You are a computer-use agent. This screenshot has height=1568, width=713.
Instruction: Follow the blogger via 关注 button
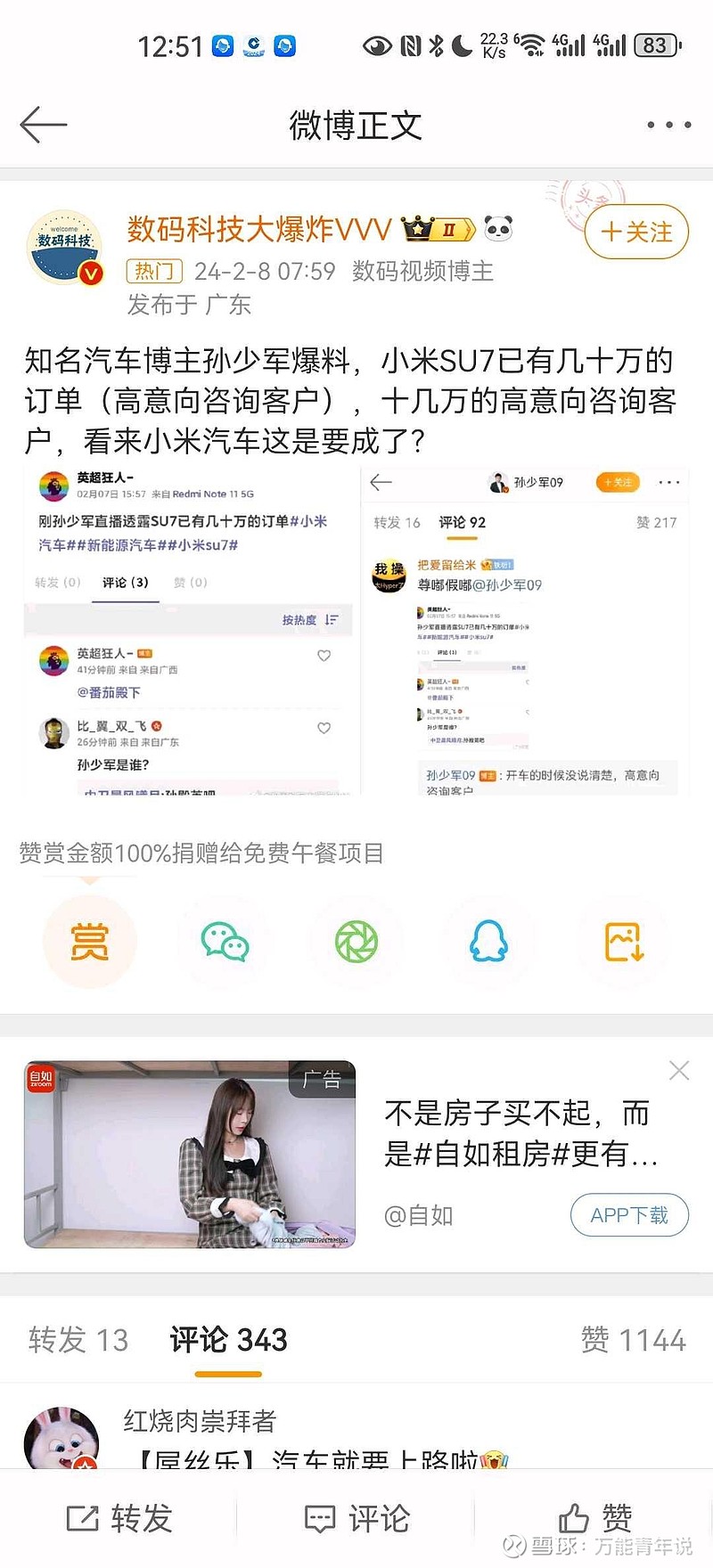pos(635,233)
